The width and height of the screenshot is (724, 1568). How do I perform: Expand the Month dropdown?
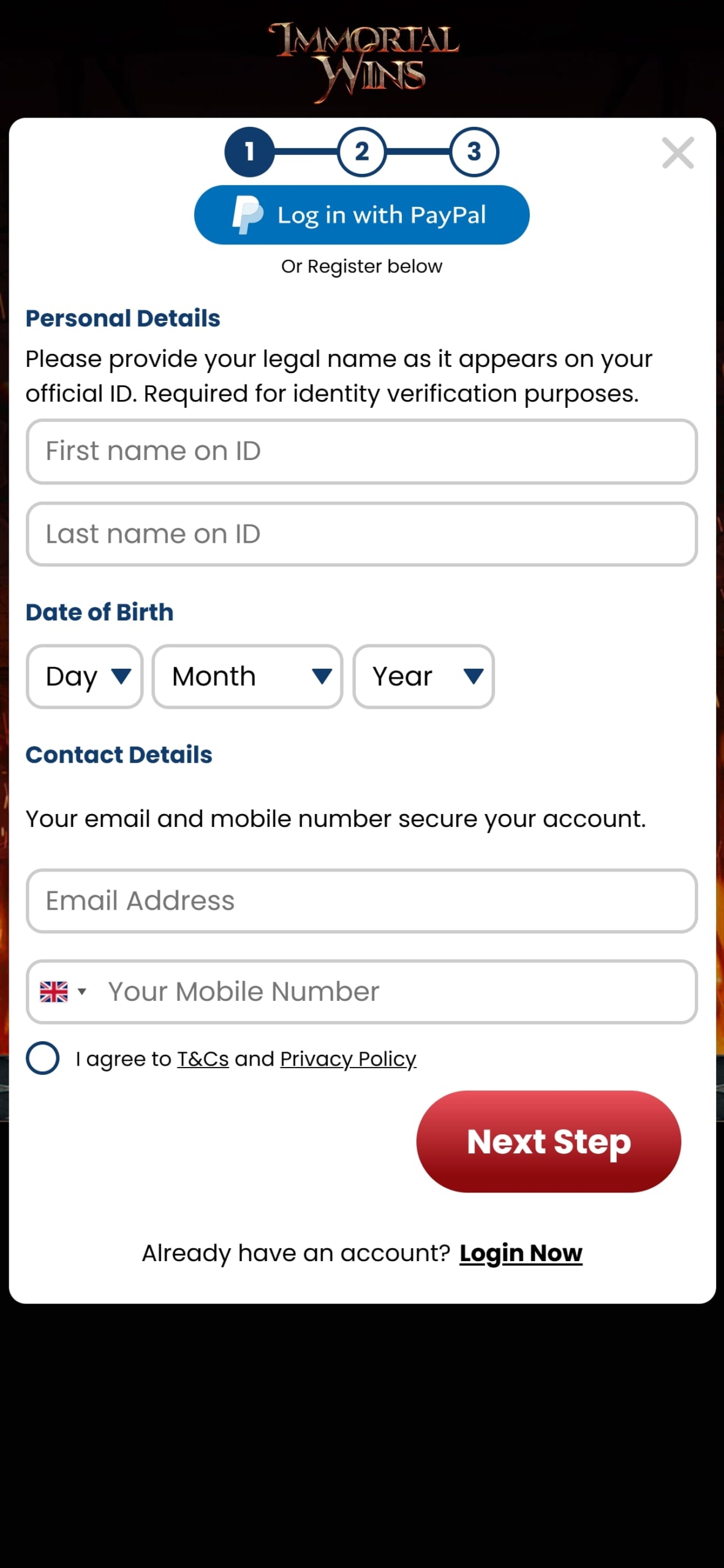(x=247, y=676)
